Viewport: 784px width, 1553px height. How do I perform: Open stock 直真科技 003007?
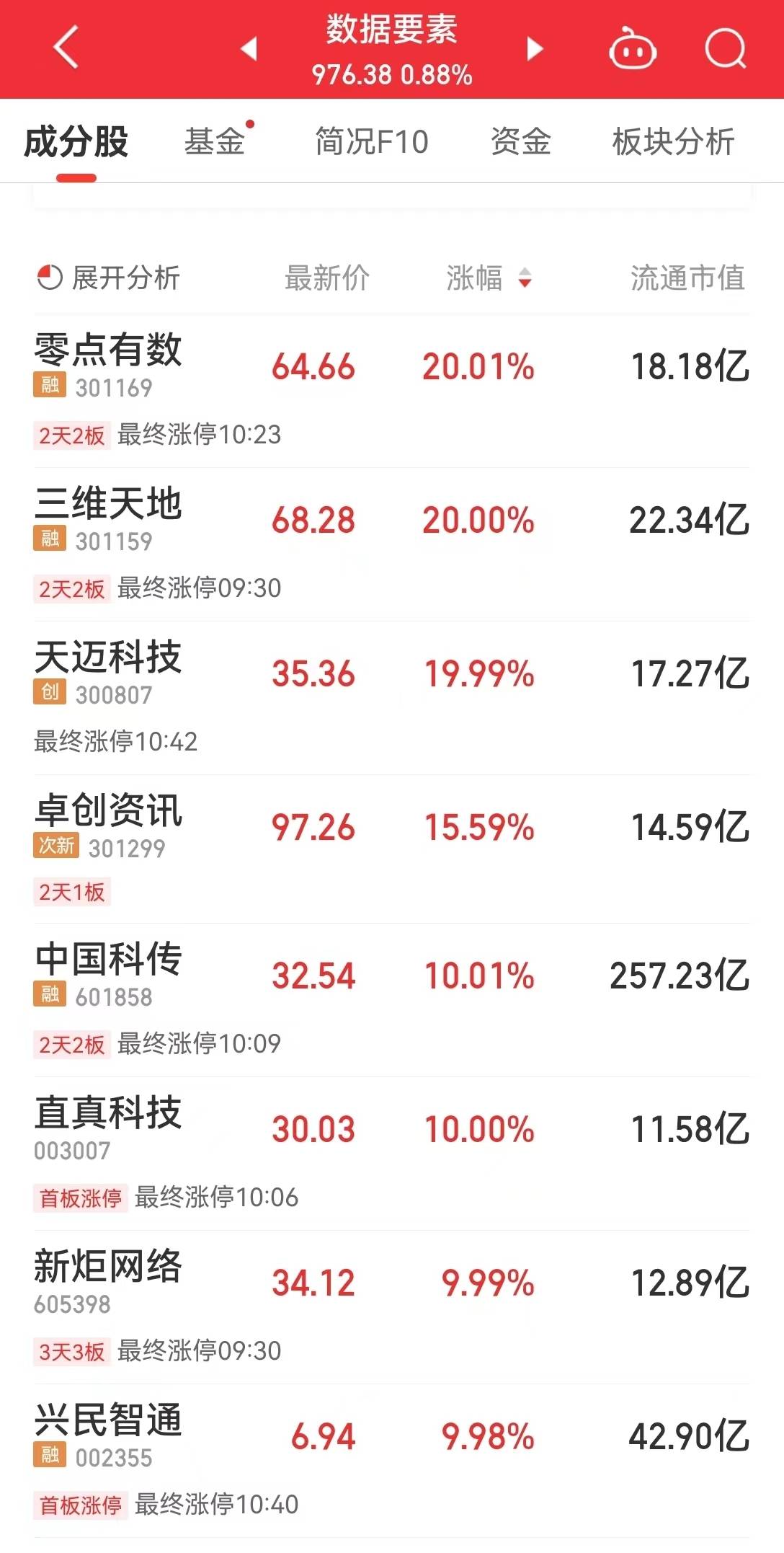pyautogui.click(x=108, y=1128)
